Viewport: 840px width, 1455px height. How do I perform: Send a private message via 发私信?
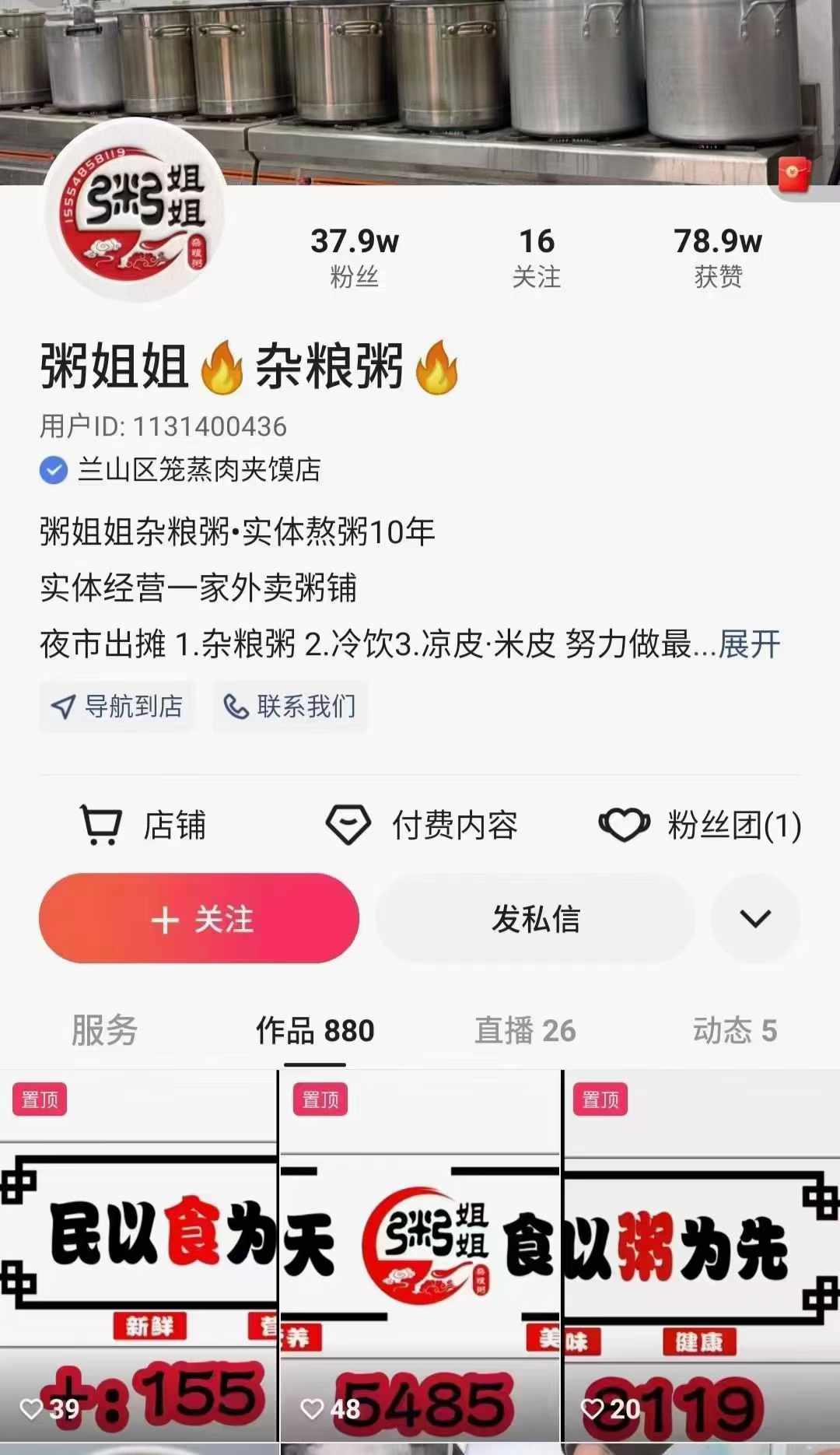pyautogui.click(x=534, y=919)
